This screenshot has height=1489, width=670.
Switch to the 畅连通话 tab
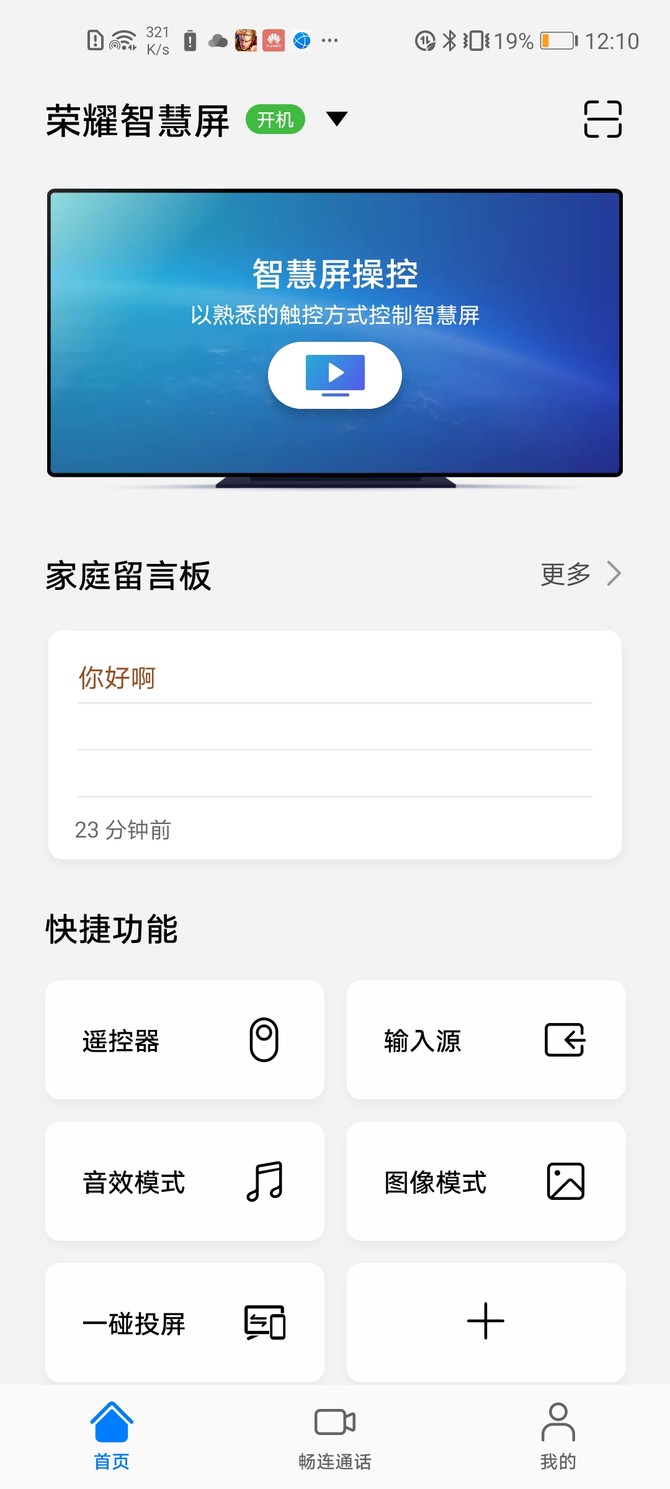(335, 1437)
